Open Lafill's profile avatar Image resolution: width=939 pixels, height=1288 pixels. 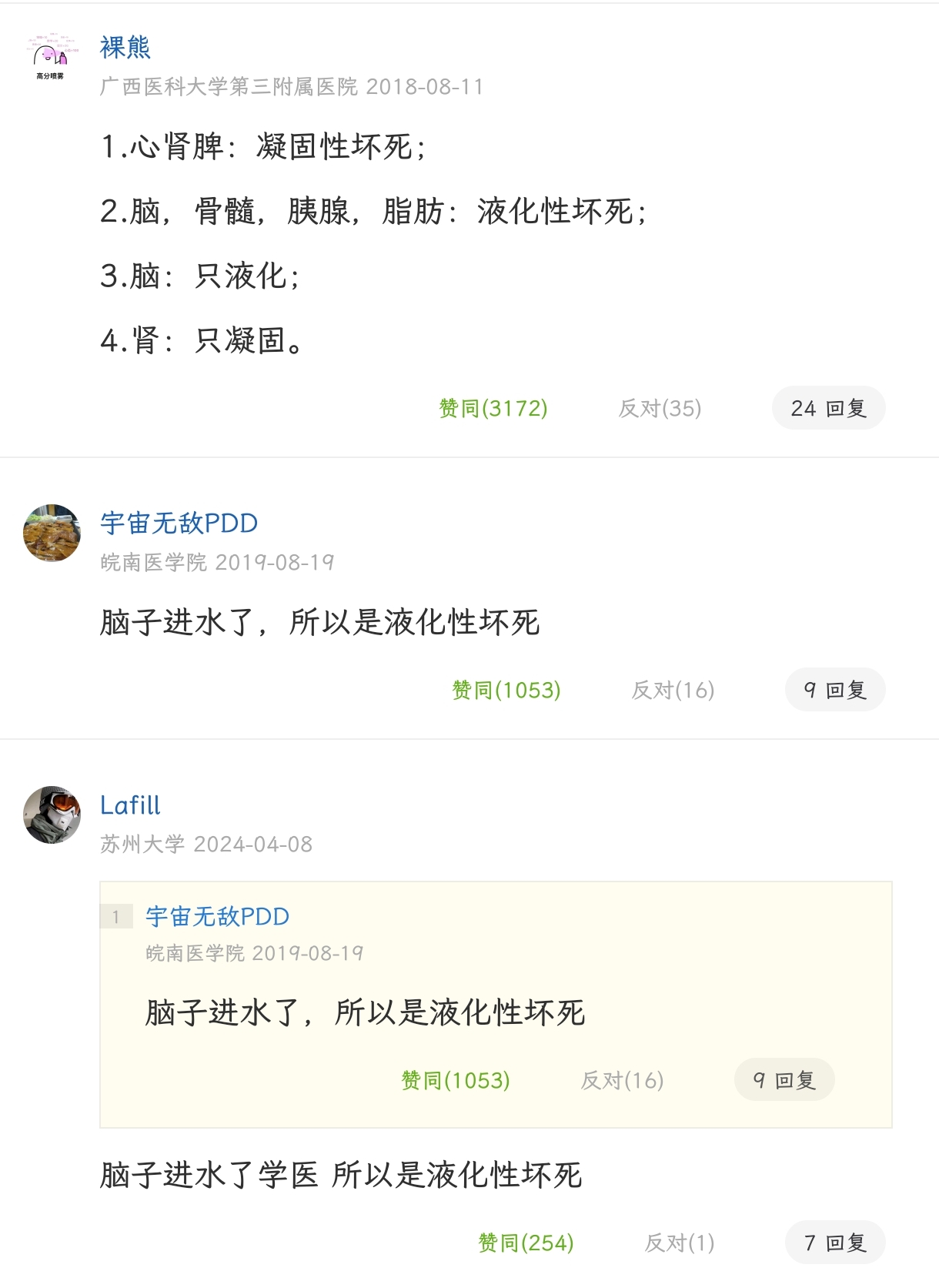tap(52, 815)
